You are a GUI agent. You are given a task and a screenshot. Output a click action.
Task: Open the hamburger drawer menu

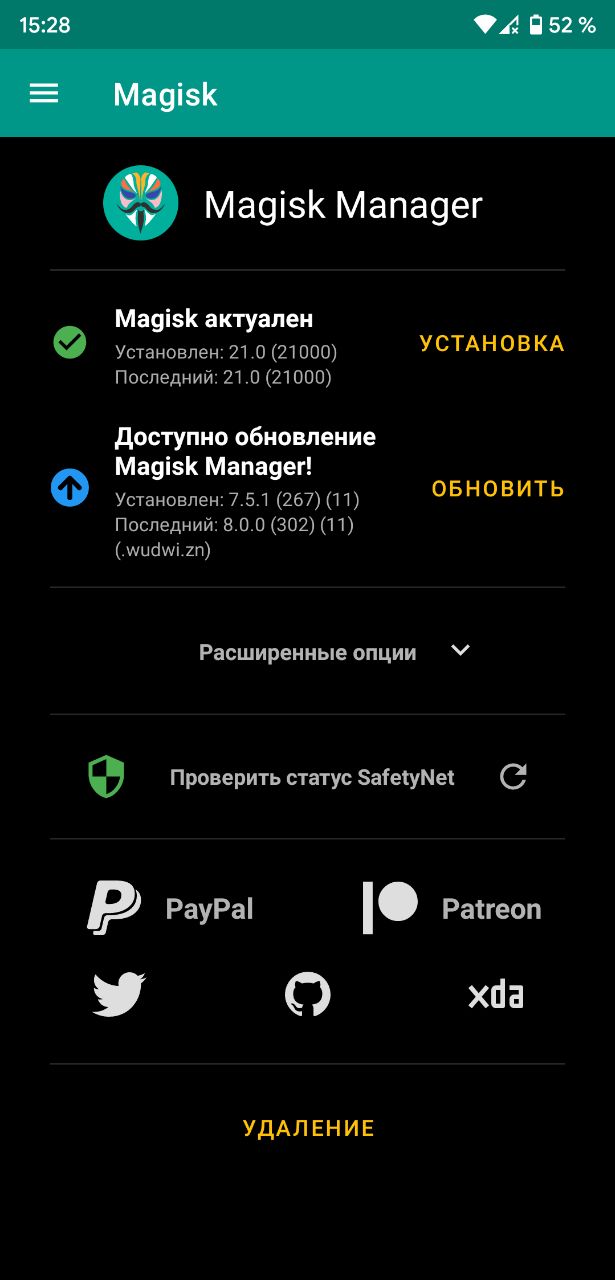click(44, 94)
